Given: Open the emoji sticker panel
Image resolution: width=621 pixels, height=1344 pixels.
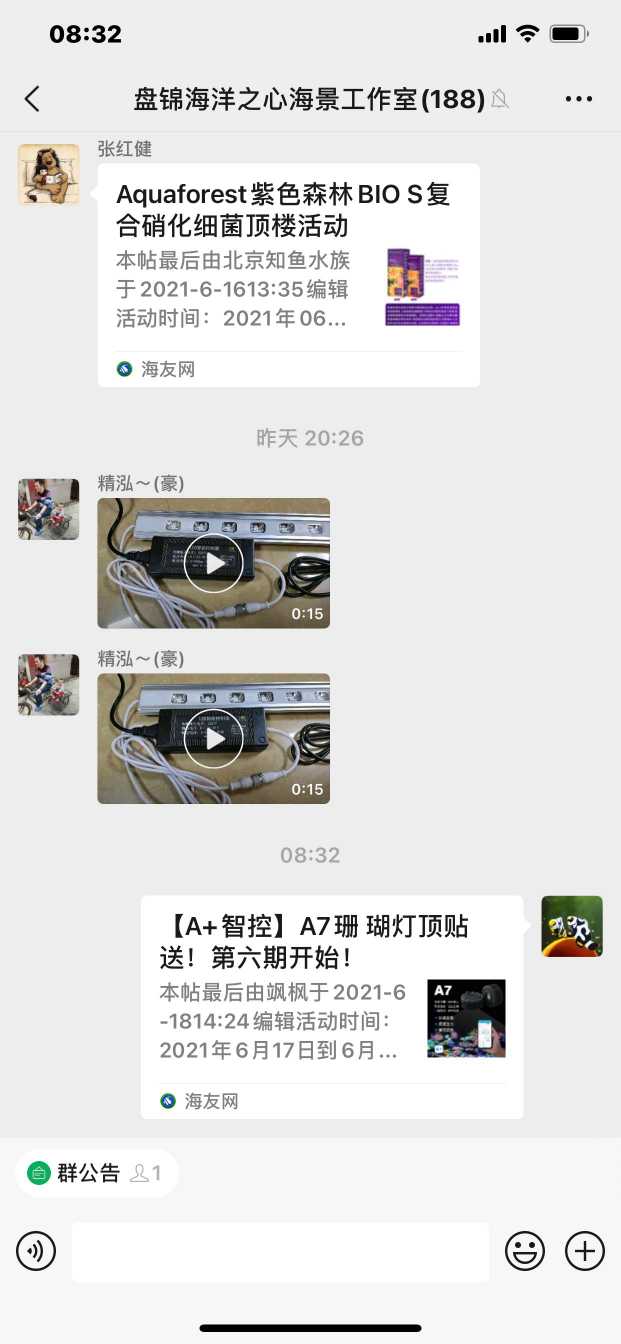Looking at the screenshot, I should coord(525,1250).
